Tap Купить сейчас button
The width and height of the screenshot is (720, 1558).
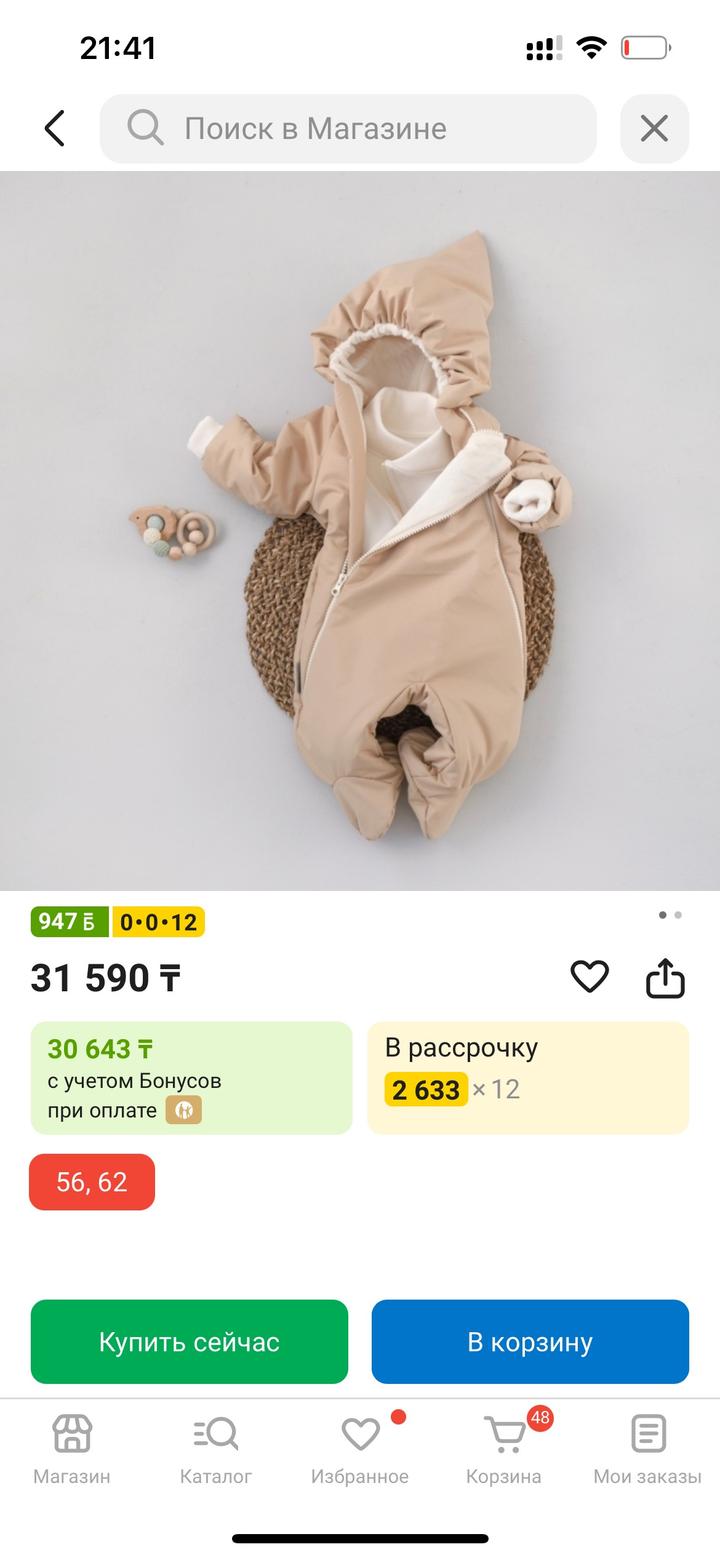point(189,1341)
